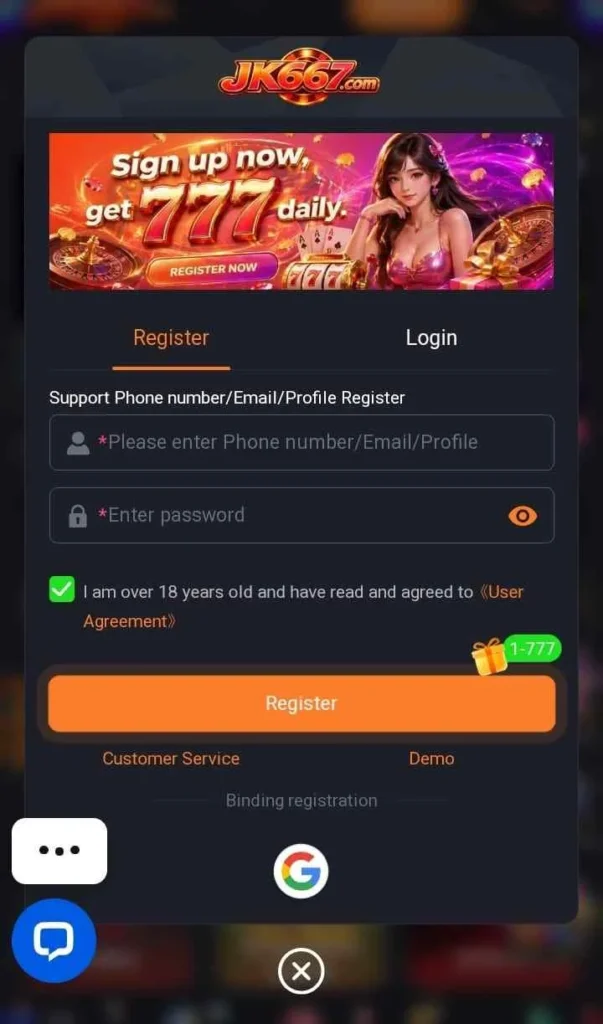Image resolution: width=603 pixels, height=1024 pixels.
Task: Focus the Phone number/Email/Profile field
Action: pyautogui.click(x=302, y=442)
